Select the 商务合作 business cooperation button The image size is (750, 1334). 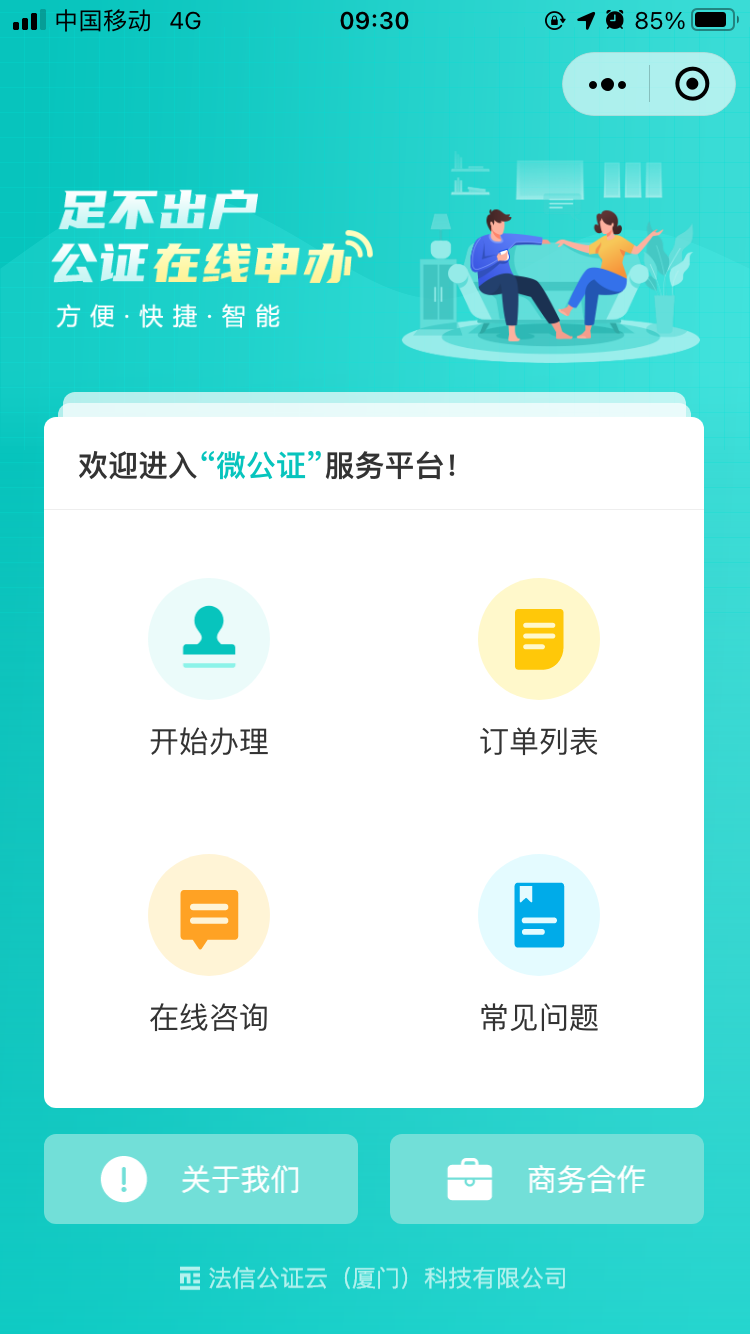(x=547, y=1179)
